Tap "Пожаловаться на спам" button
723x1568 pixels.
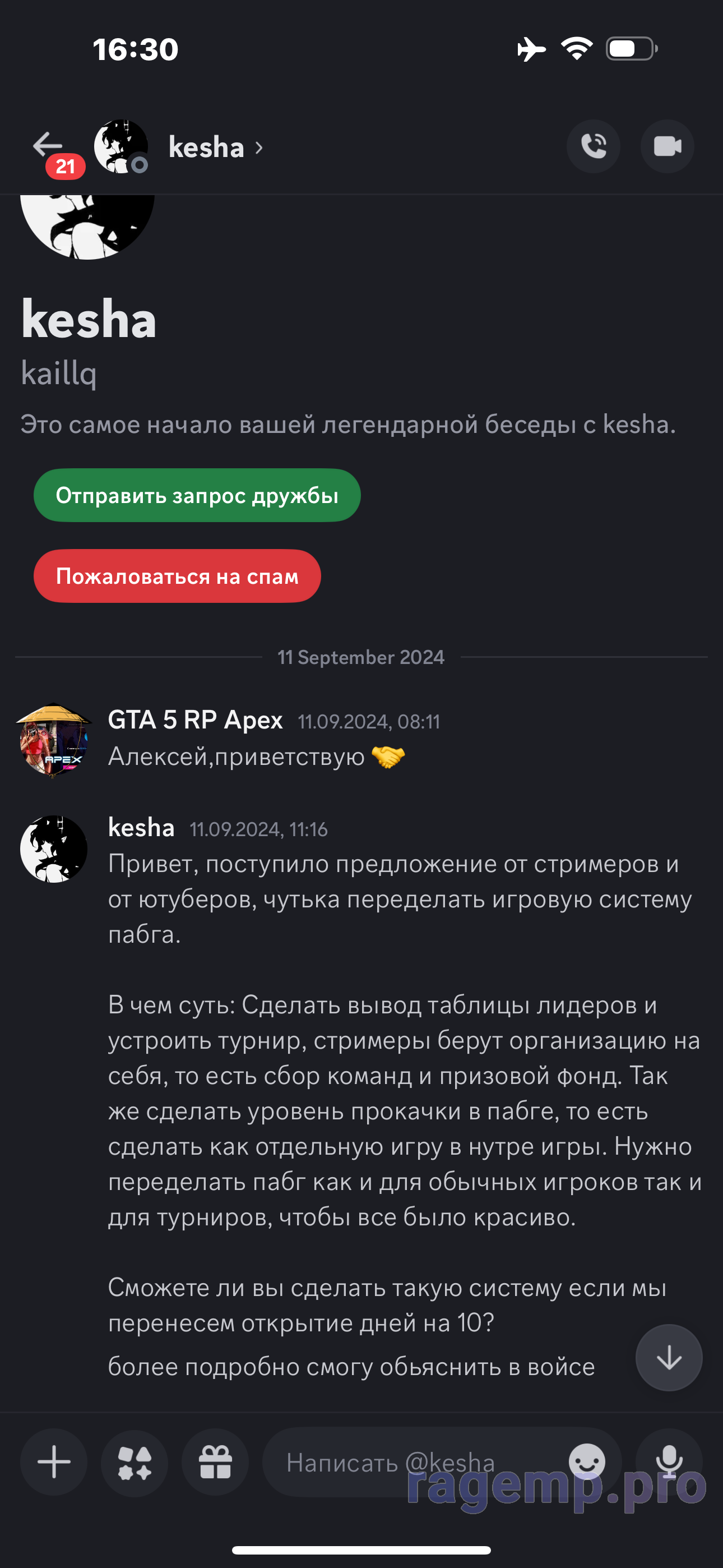coord(177,577)
